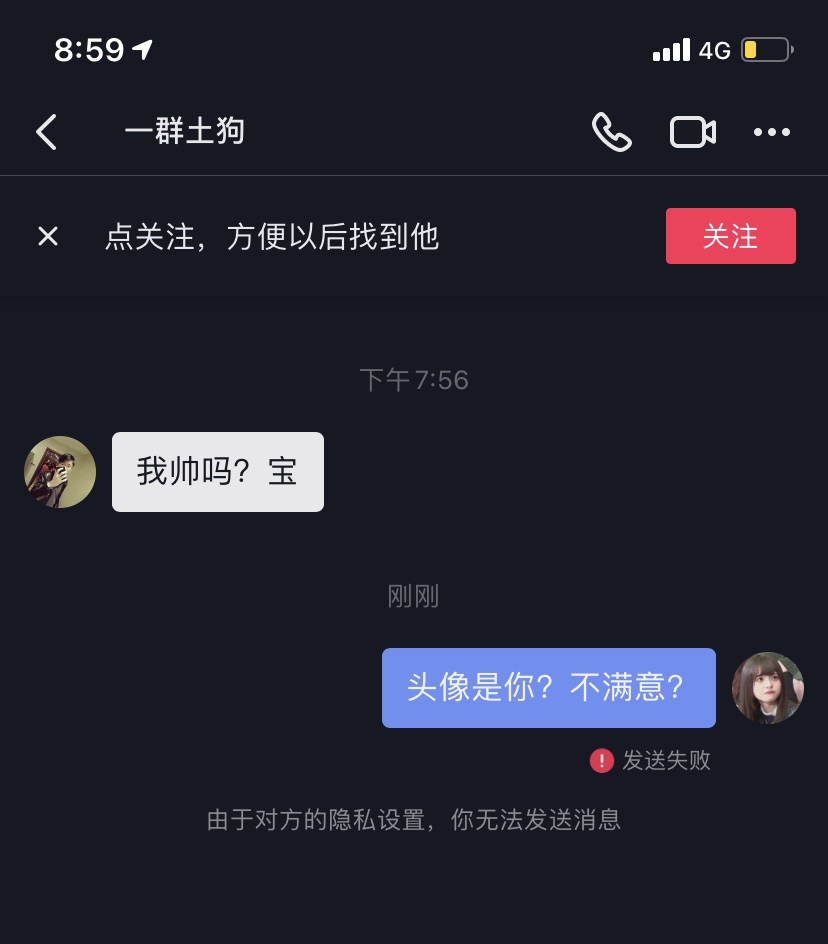This screenshot has width=828, height=944.
Task: Go back from the 一群土狗 chat
Action: tap(46, 132)
